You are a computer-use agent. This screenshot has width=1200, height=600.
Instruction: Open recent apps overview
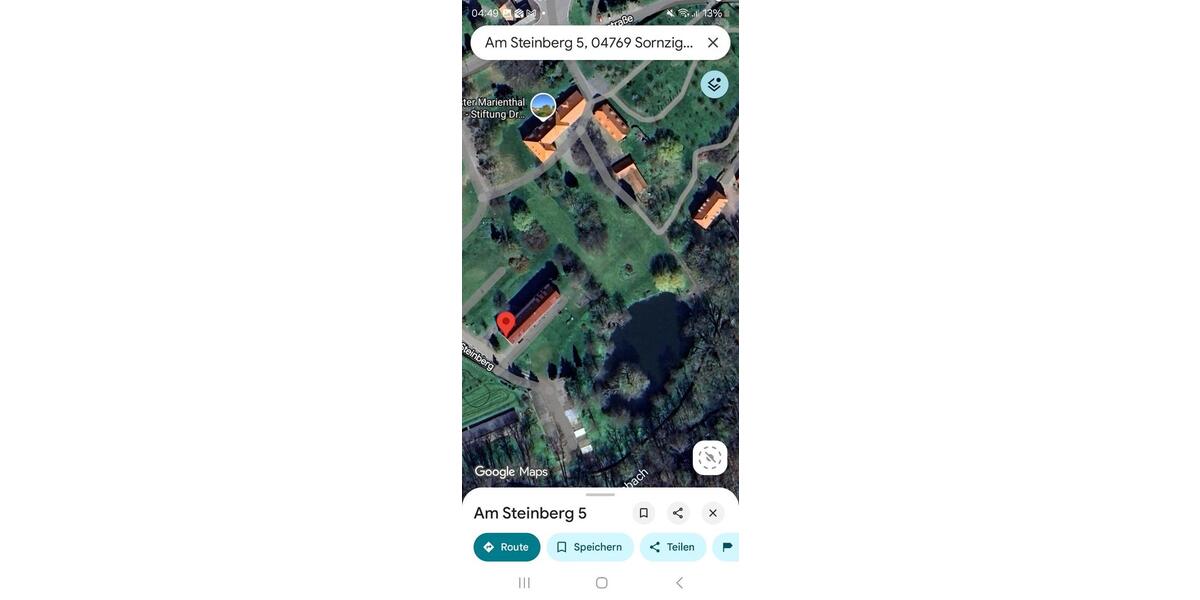(x=524, y=582)
